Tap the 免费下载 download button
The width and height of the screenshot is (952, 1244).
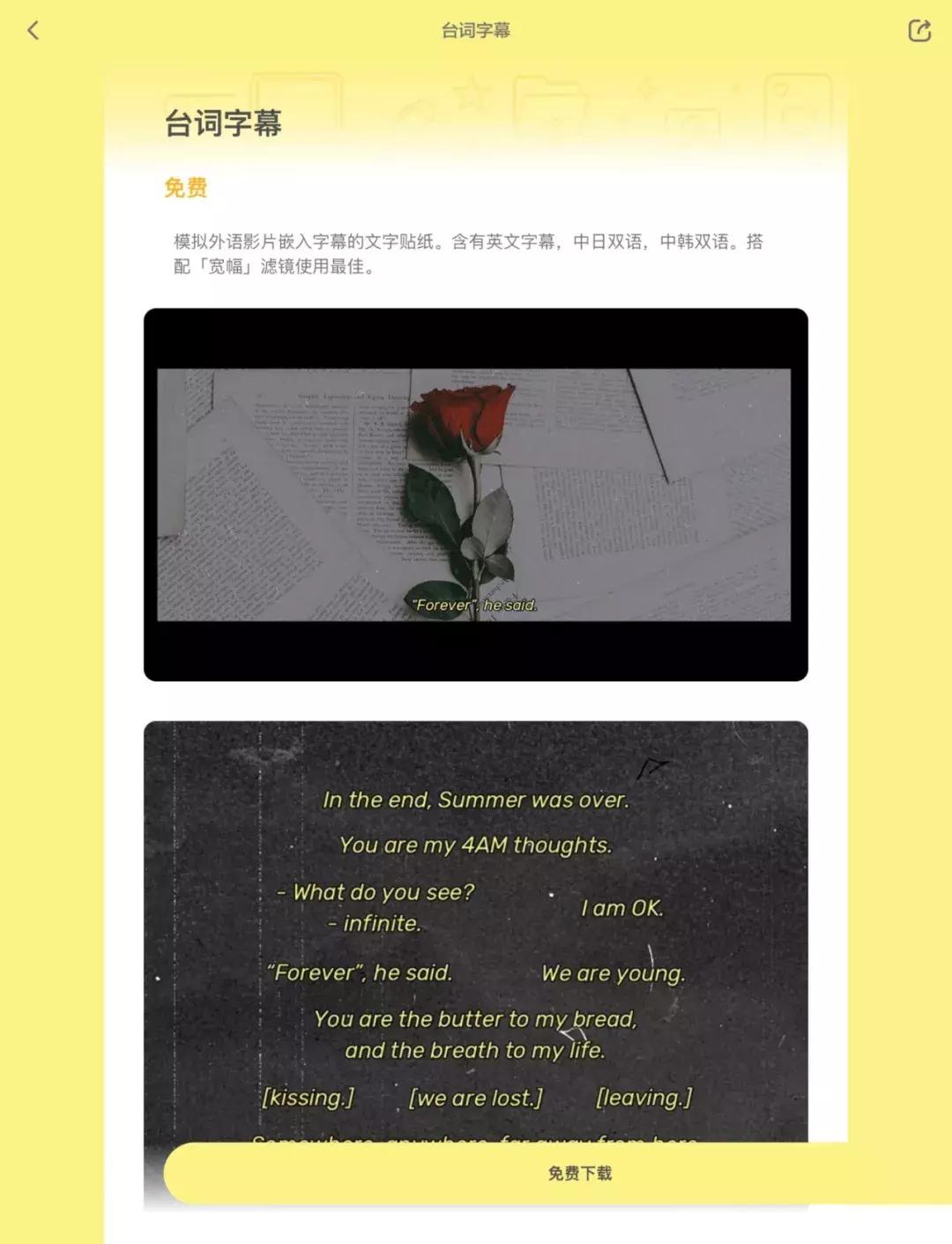coord(581,1173)
